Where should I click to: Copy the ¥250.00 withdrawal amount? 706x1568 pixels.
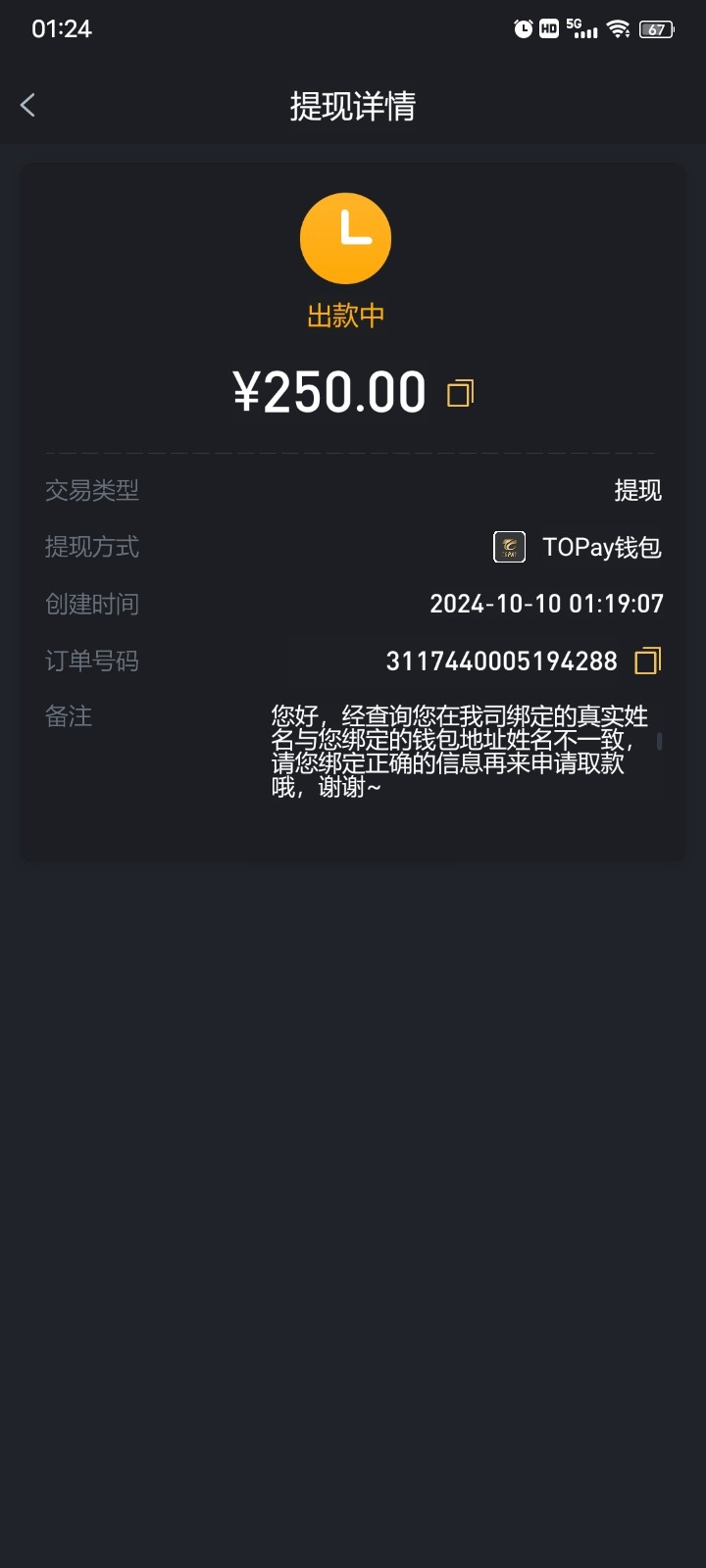pyautogui.click(x=458, y=391)
